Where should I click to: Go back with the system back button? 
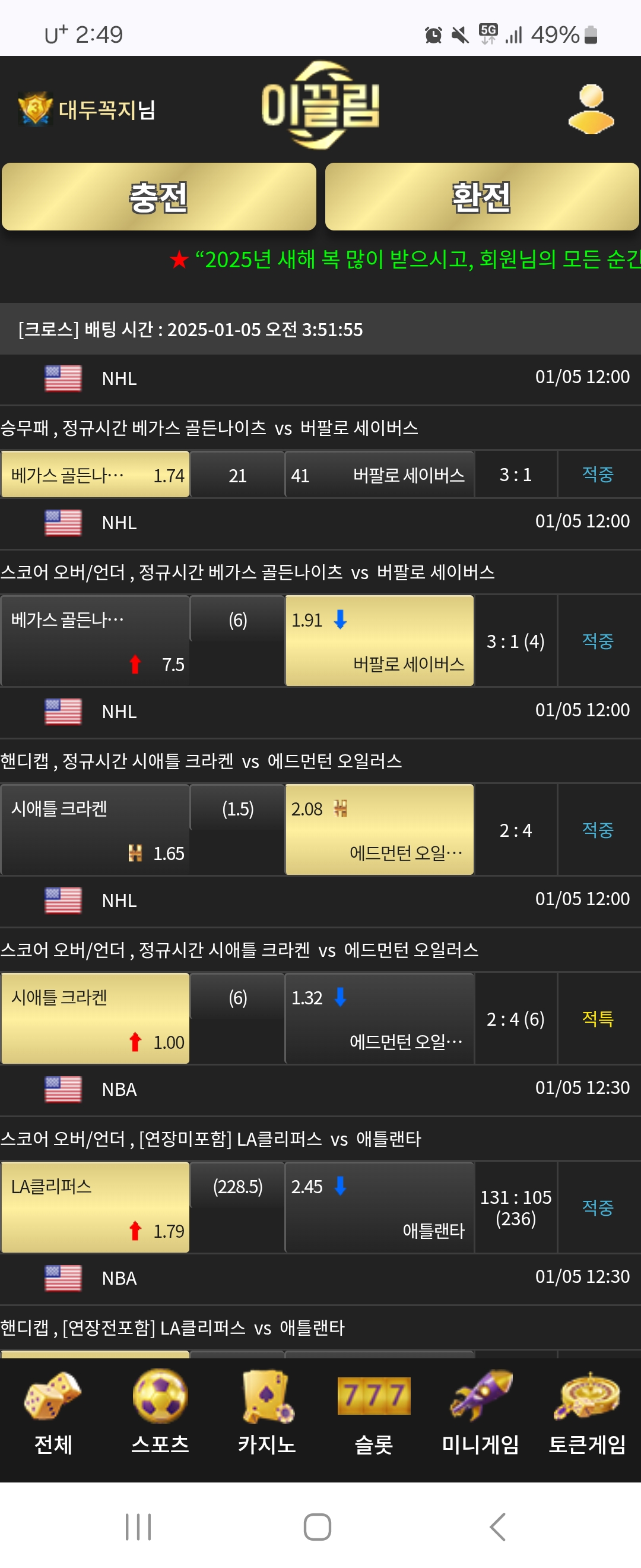pos(497,1526)
